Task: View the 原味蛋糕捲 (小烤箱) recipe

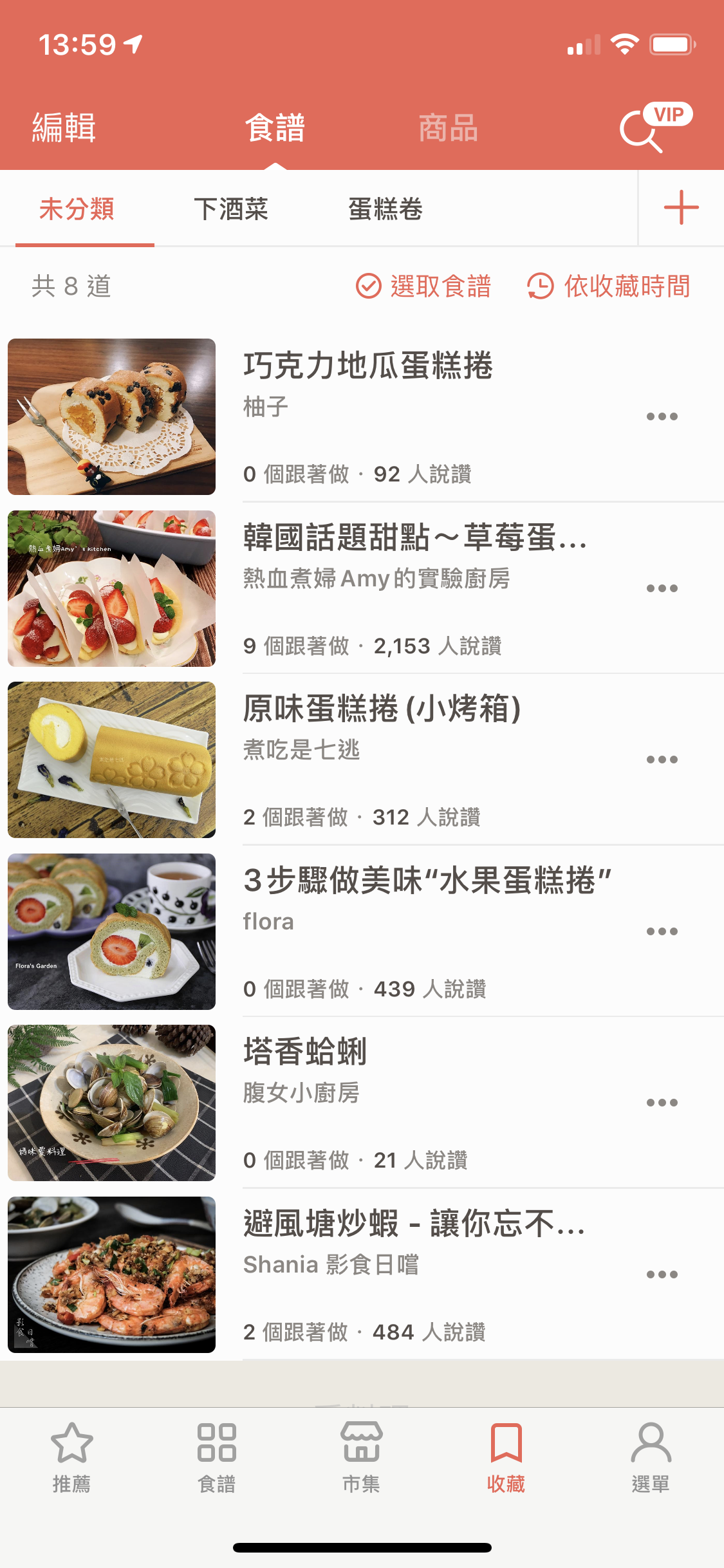Action: pyautogui.click(x=381, y=709)
